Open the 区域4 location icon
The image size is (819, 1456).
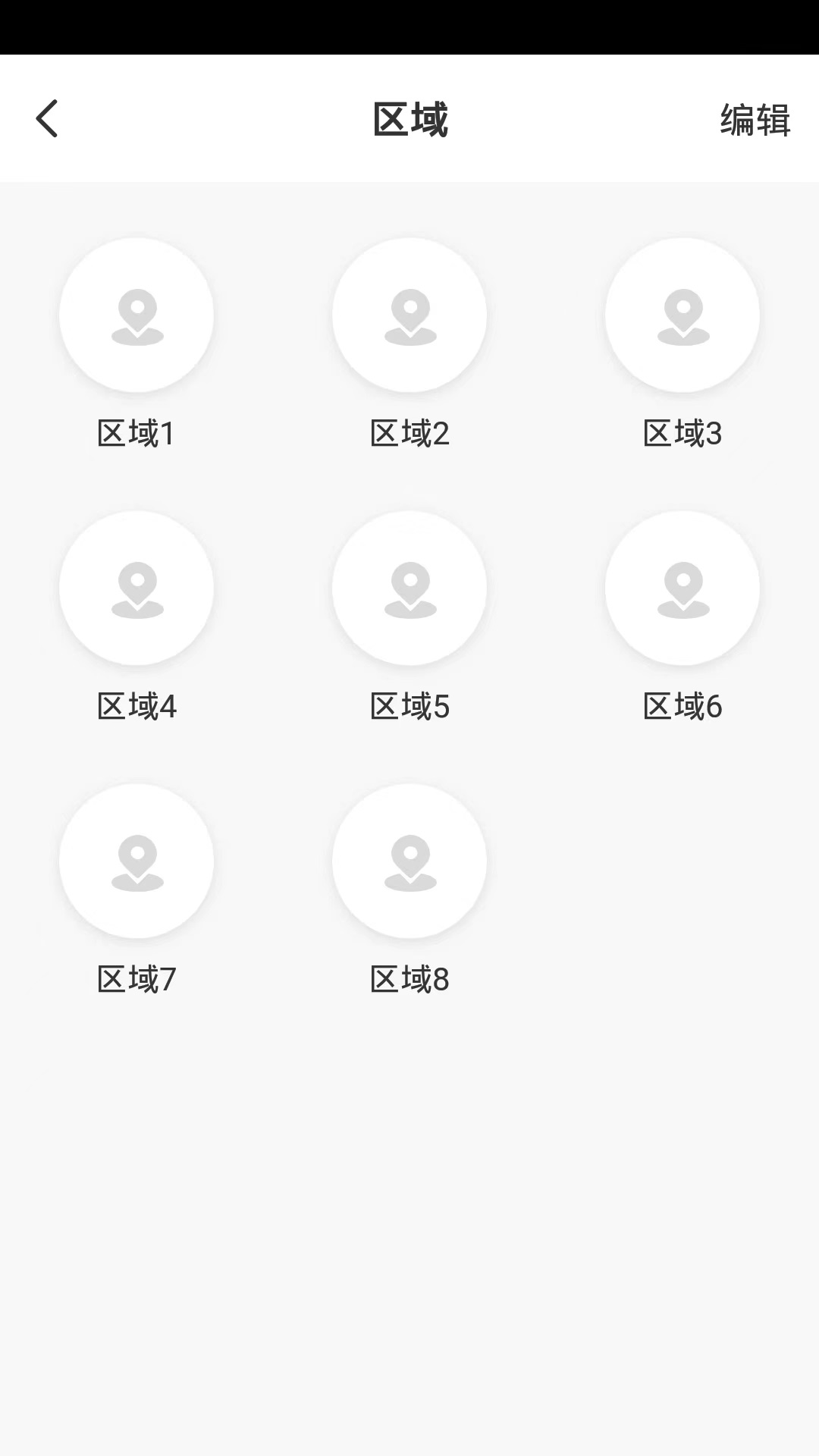click(x=136, y=589)
